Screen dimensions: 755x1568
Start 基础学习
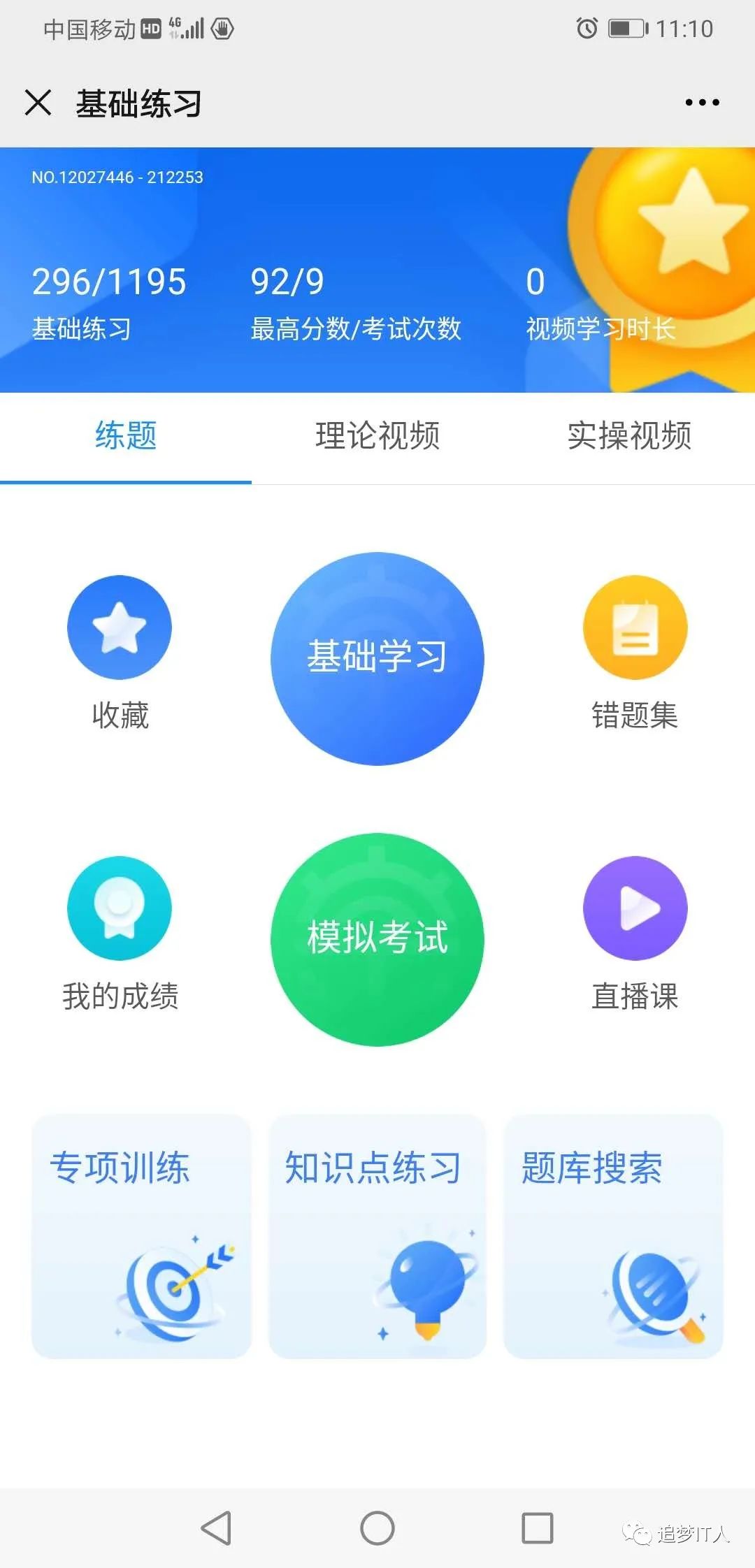377,658
